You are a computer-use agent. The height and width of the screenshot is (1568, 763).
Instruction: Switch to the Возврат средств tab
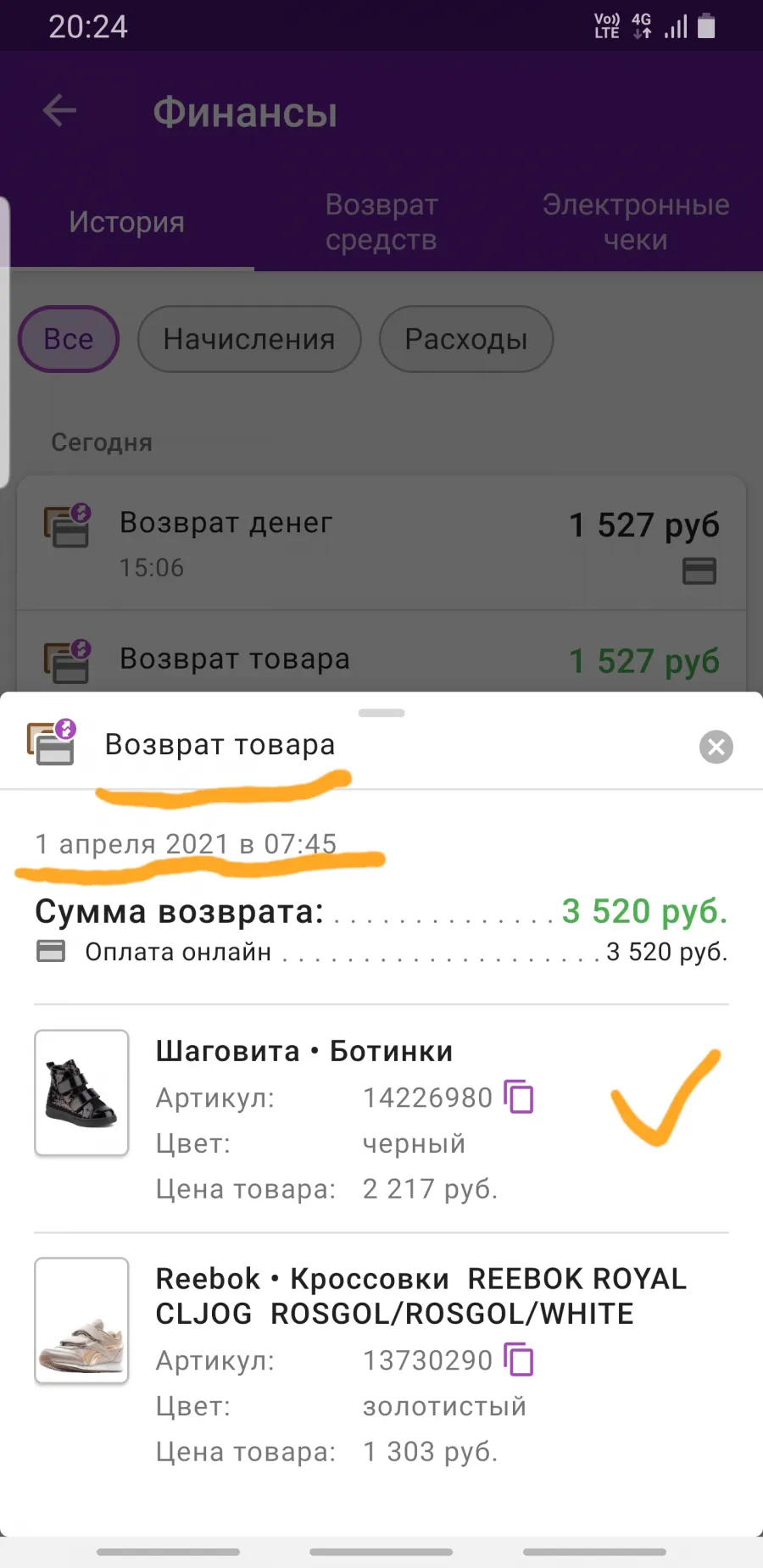pos(381,222)
